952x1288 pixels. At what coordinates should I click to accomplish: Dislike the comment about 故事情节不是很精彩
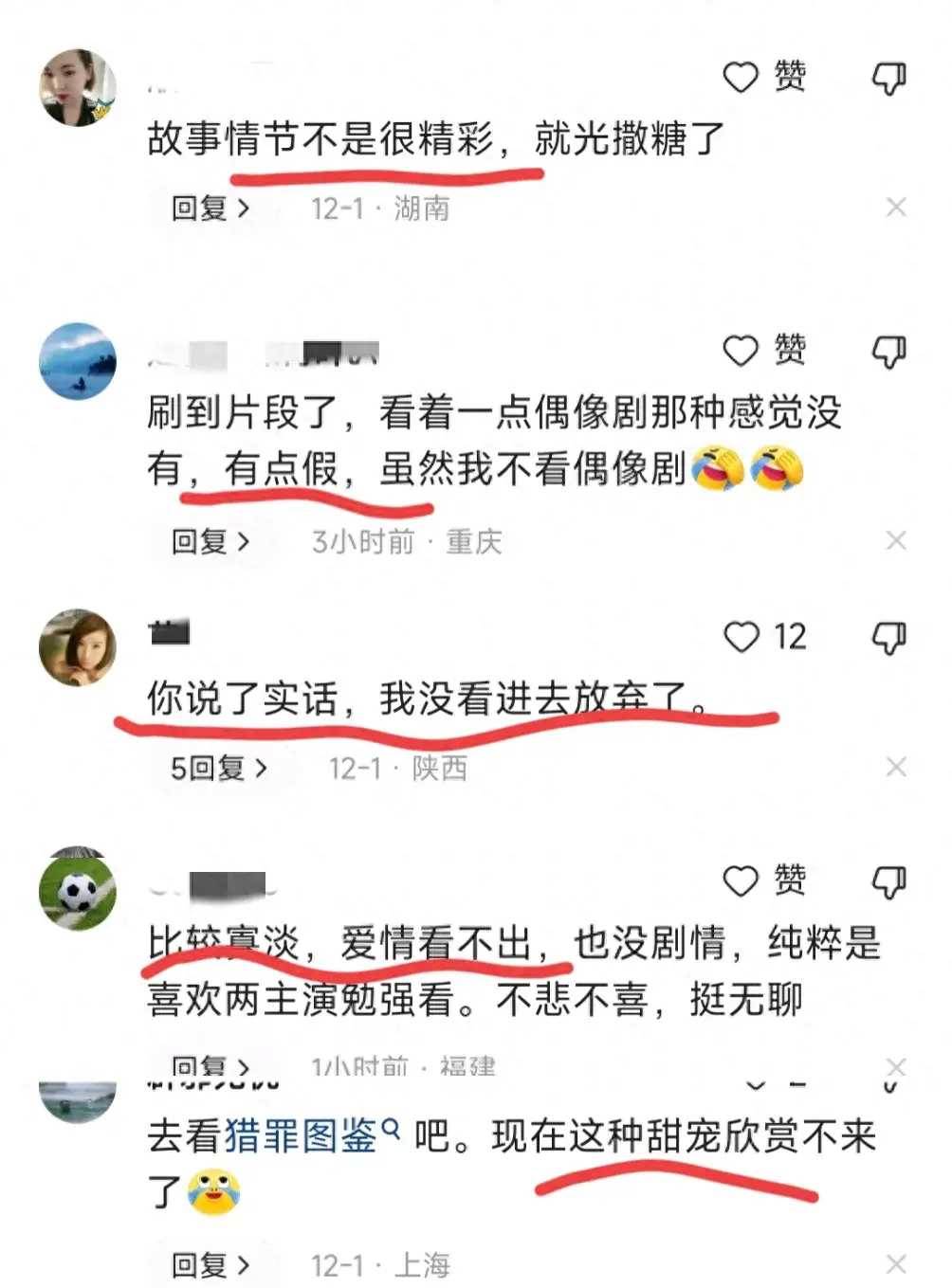tap(888, 79)
